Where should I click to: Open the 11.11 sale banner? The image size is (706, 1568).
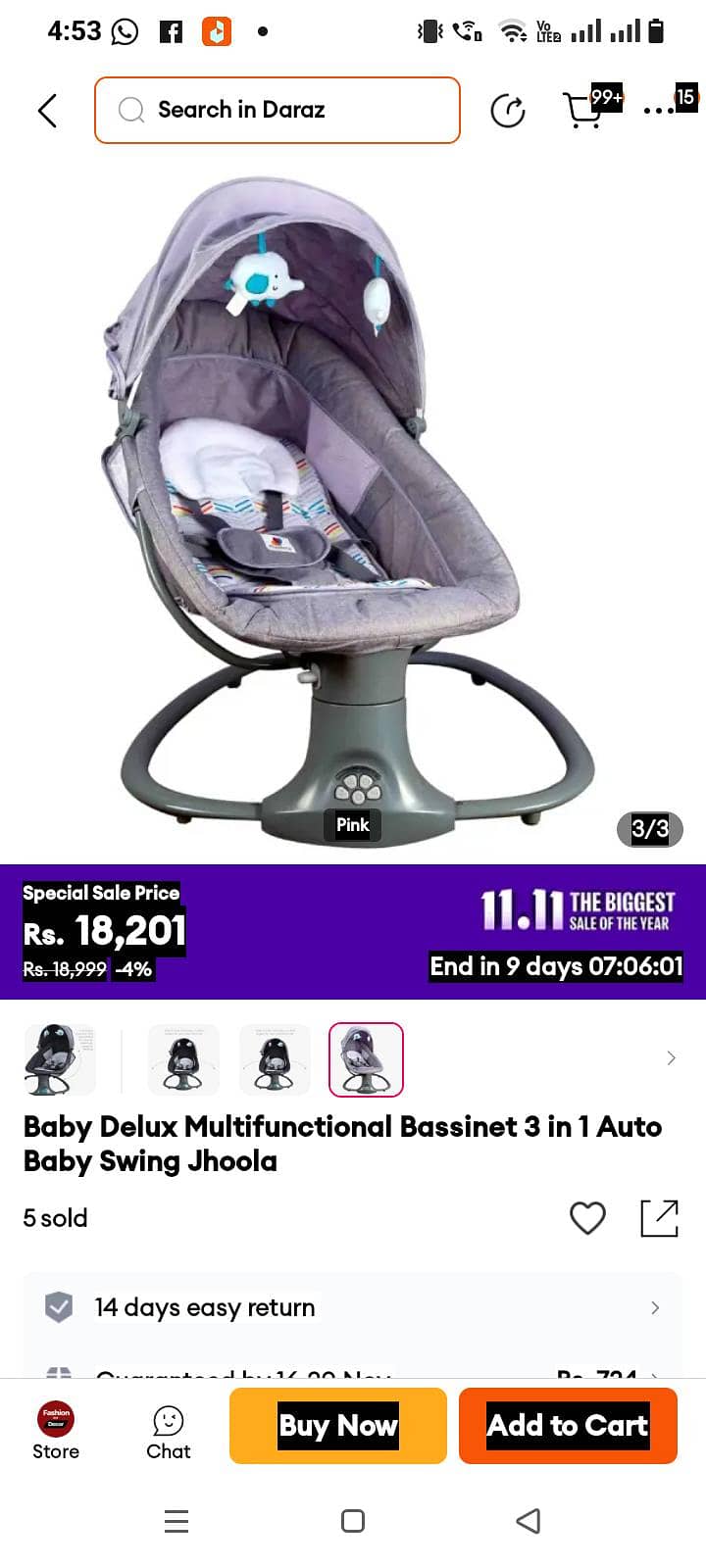pos(577,911)
